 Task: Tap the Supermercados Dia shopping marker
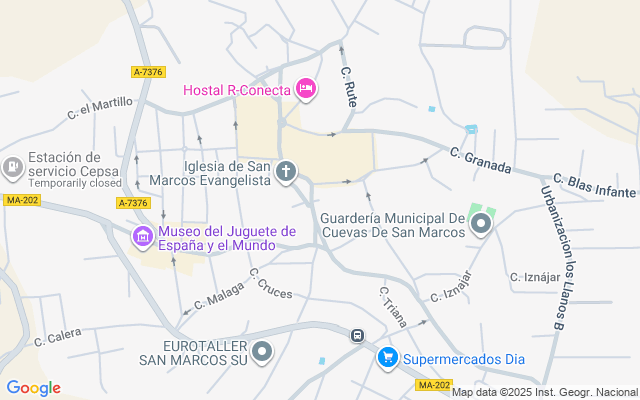pyautogui.click(x=387, y=357)
